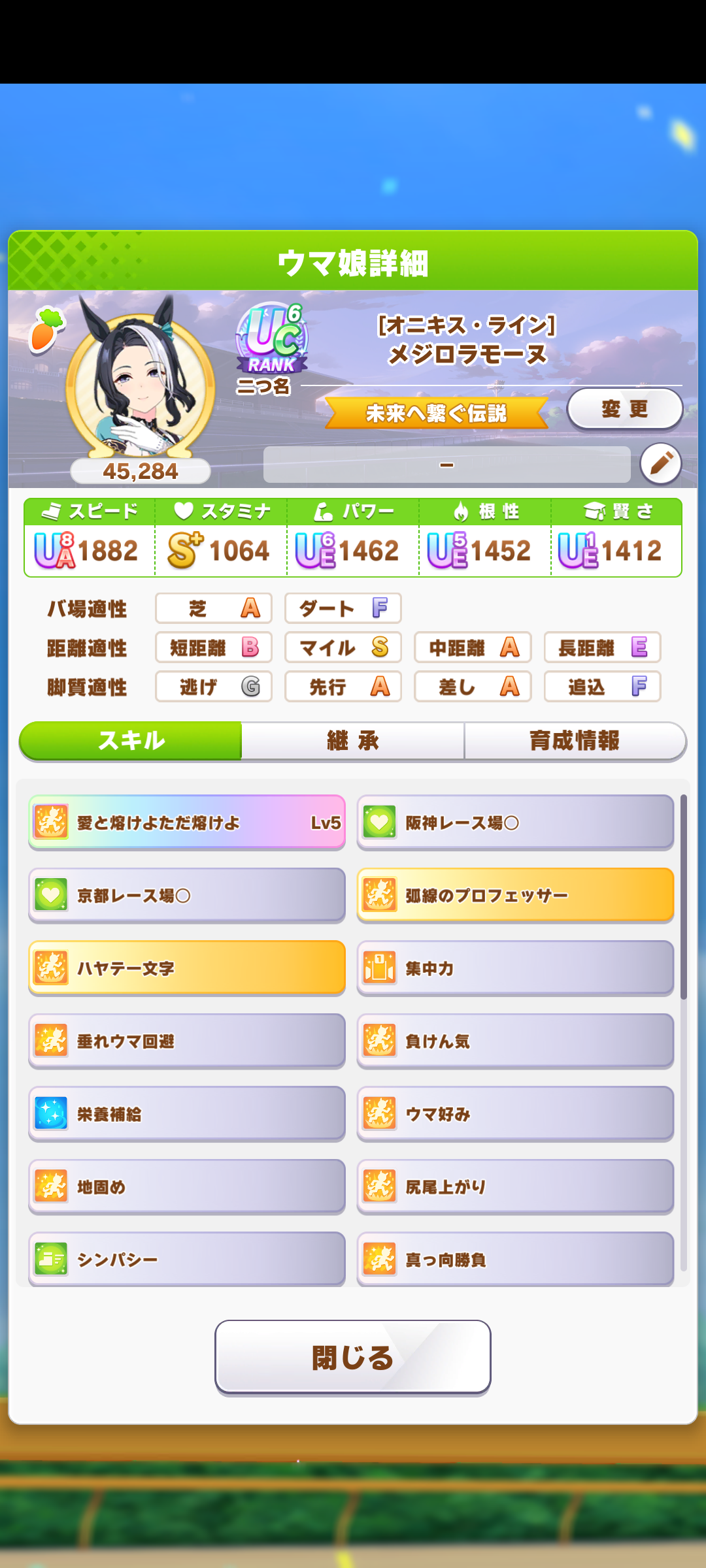
Task: View the 垂れウマ回避 skill
Action: pyautogui.click(x=187, y=1041)
